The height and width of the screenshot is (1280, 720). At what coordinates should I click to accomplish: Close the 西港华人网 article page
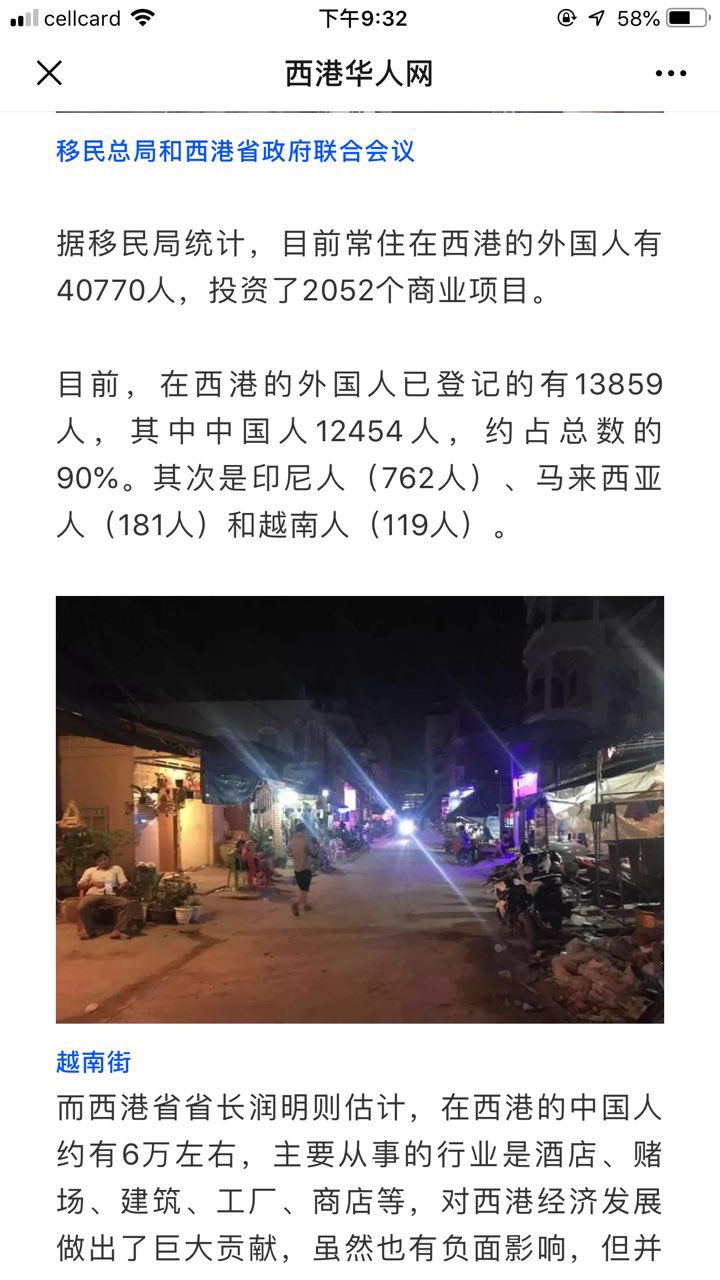tap(49, 73)
